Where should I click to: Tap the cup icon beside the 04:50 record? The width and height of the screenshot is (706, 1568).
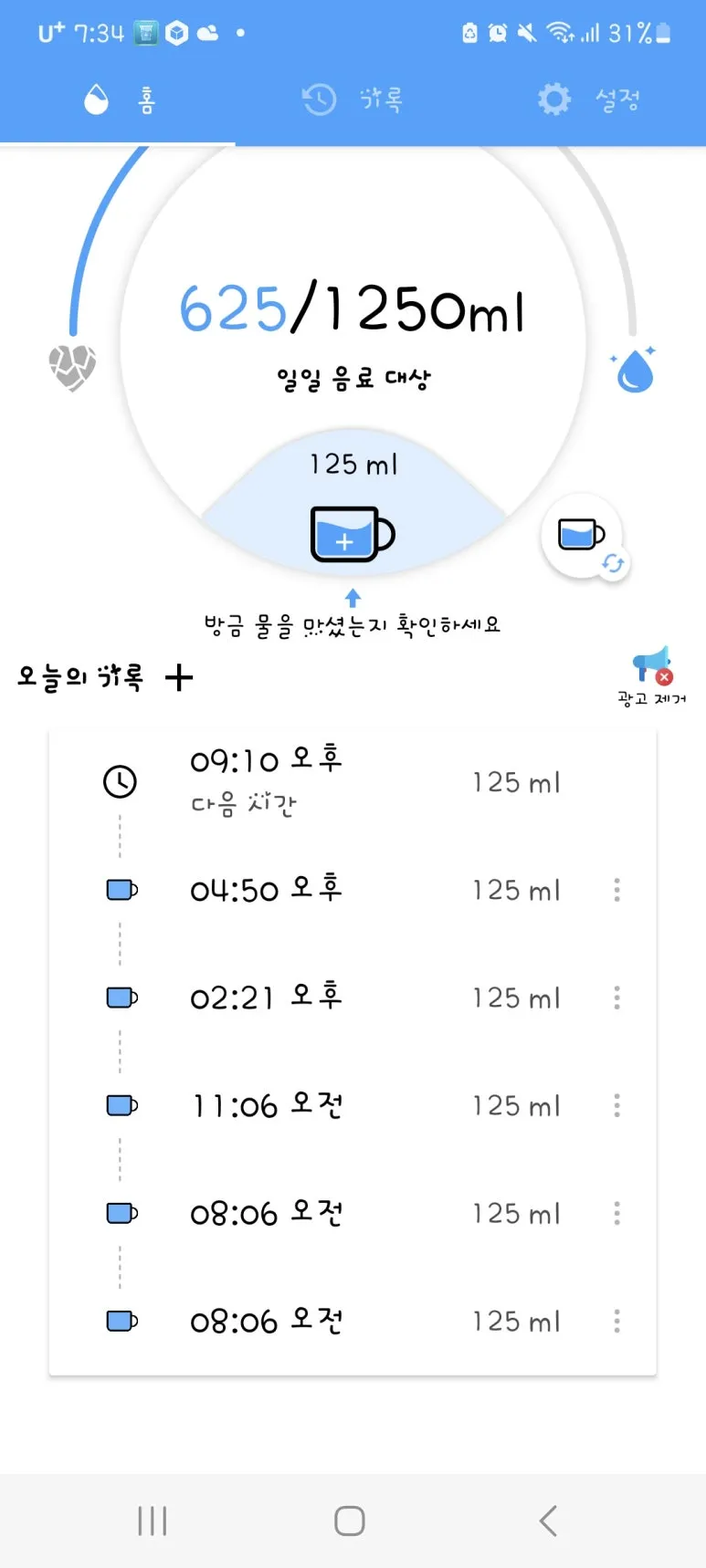click(x=120, y=890)
